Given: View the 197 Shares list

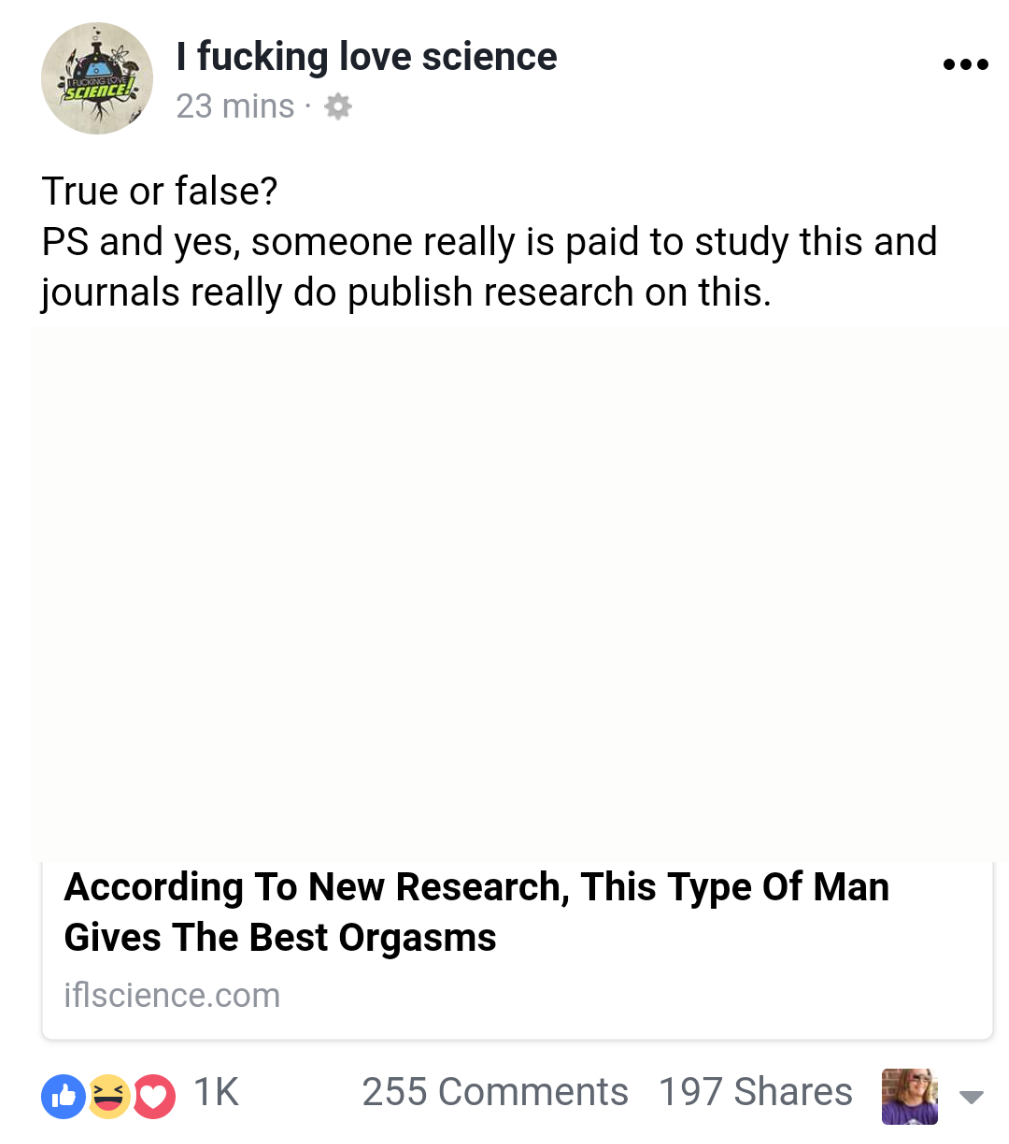Looking at the screenshot, I should click(755, 1092).
